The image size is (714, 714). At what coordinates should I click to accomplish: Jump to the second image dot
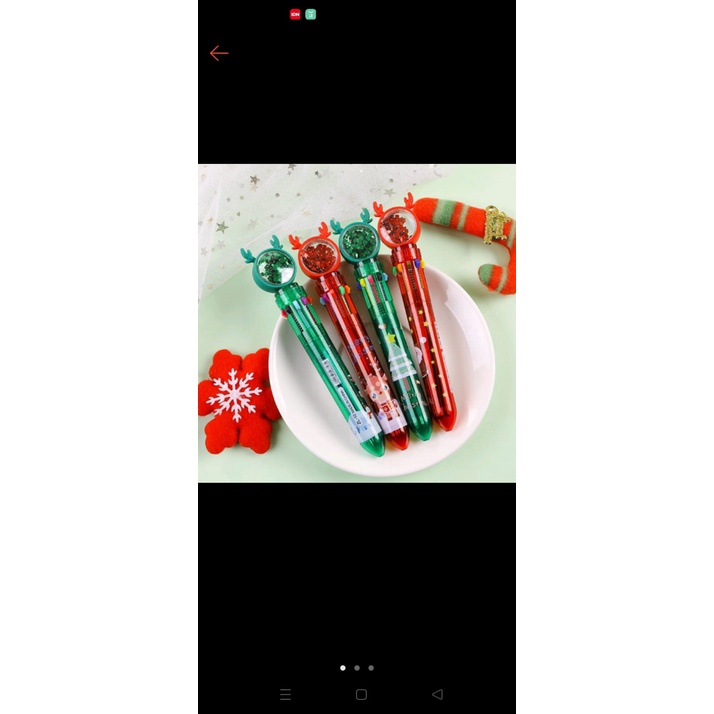click(x=357, y=668)
